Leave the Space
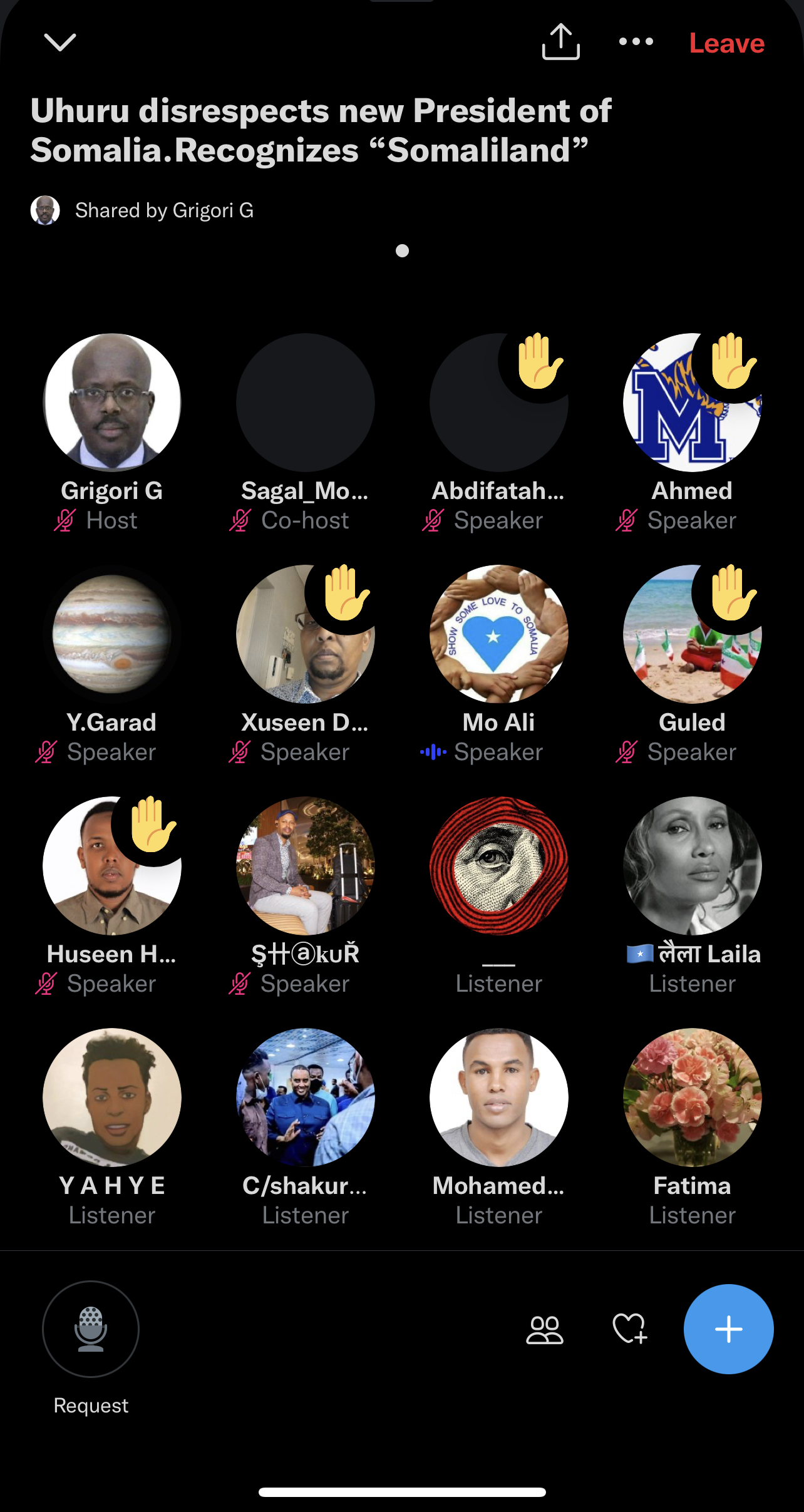Image resolution: width=804 pixels, height=1512 pixels. [726, 43]
